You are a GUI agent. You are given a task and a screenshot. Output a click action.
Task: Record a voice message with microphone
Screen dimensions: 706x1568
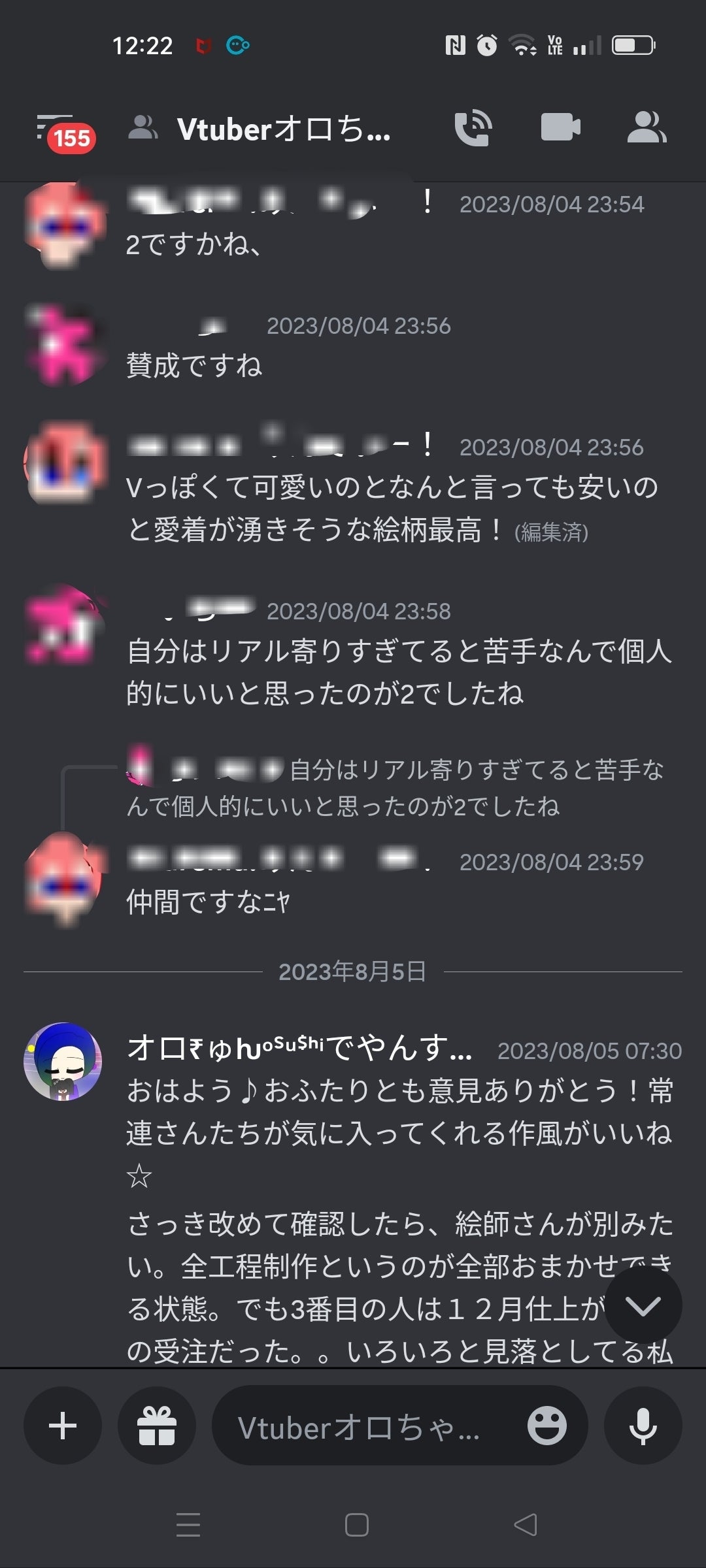pyautogui.click(x=643, y=1425)
